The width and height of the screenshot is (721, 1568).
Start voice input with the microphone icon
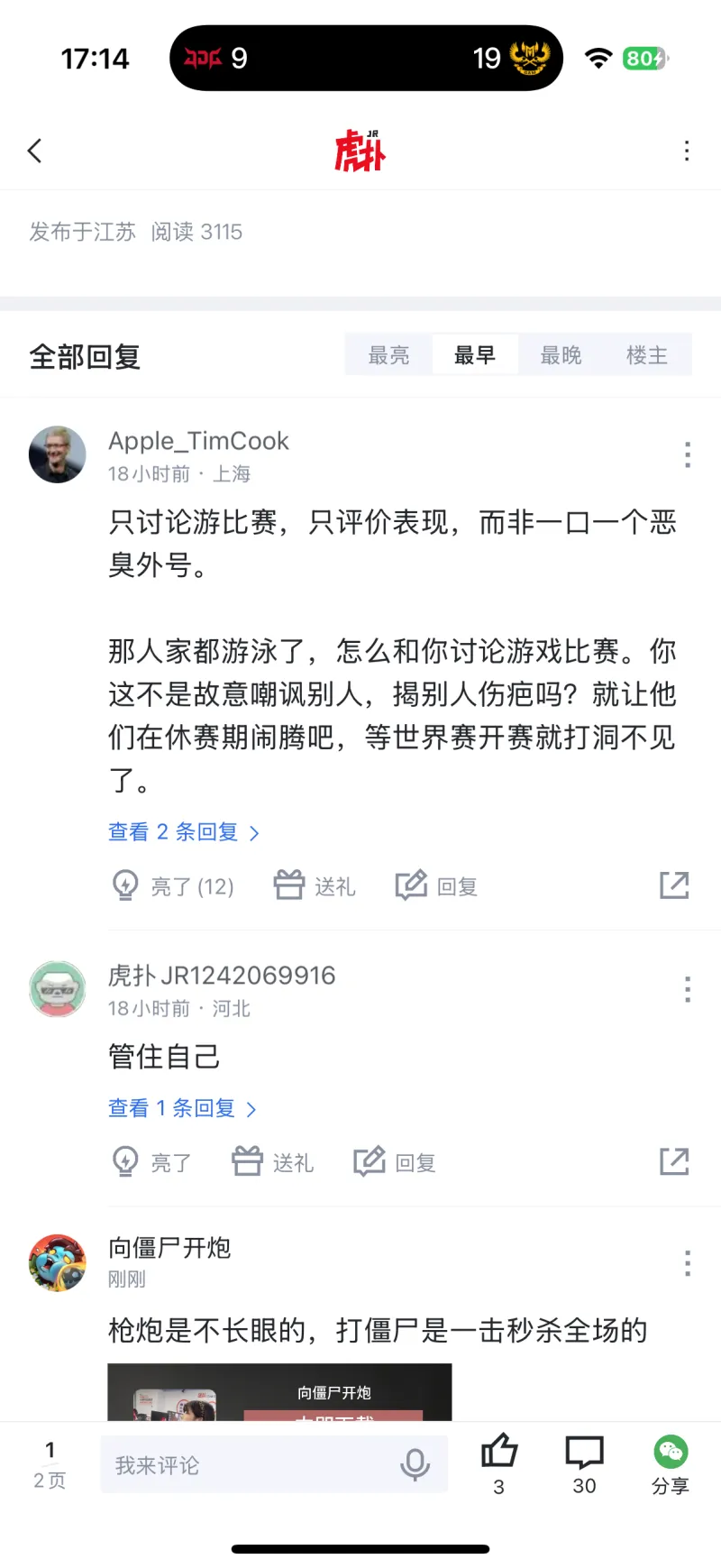415,1465
